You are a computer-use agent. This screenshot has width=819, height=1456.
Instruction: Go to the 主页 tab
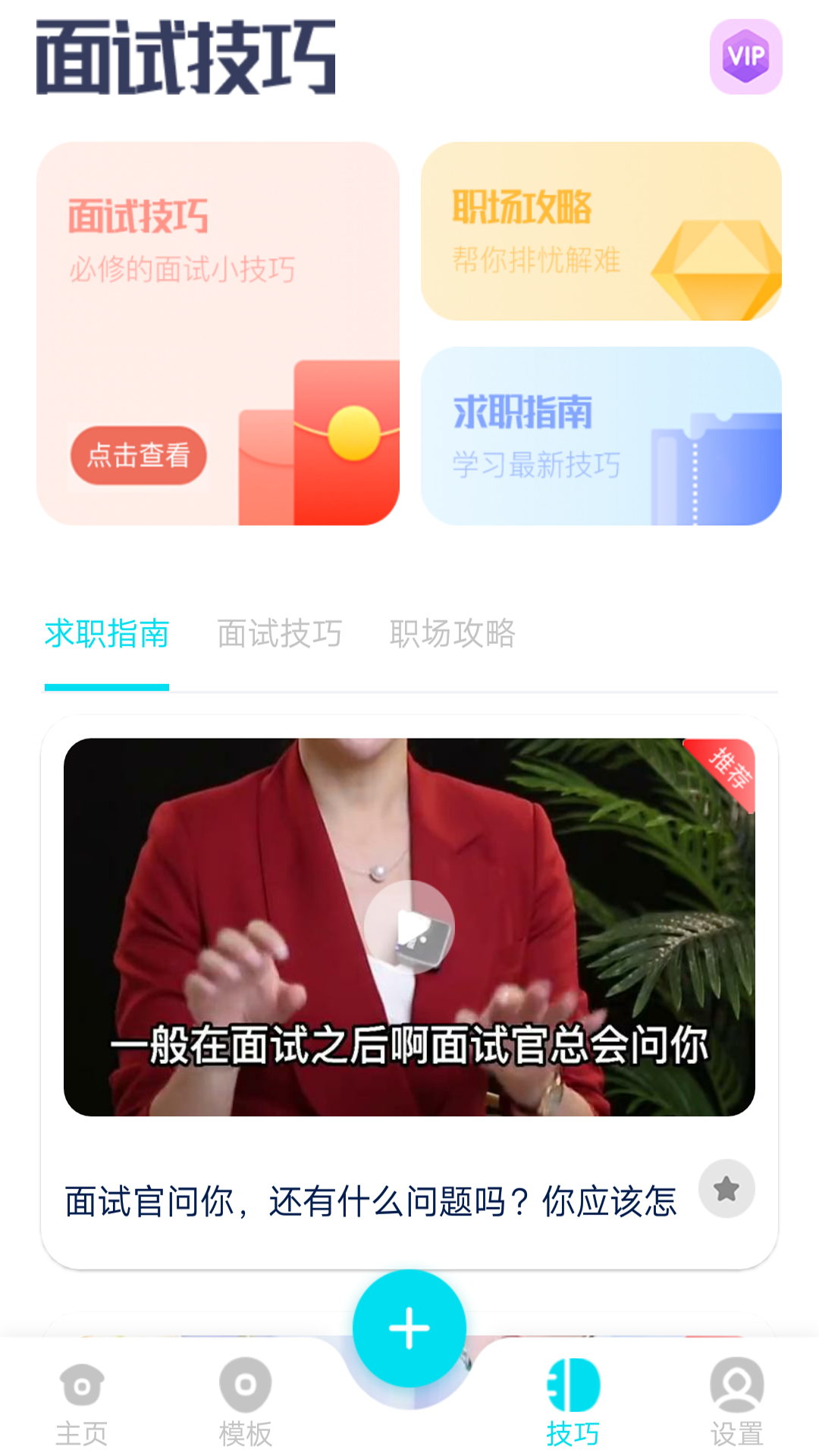click(x=82, y=1401)
